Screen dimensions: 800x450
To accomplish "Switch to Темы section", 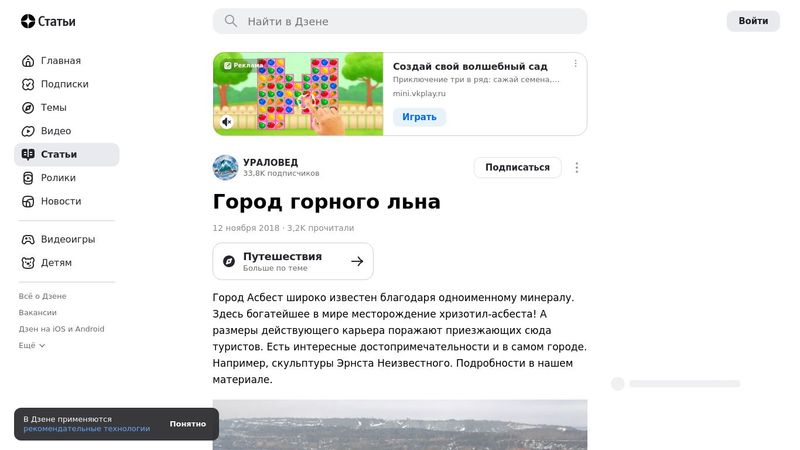I will click(x=53, y=108).
